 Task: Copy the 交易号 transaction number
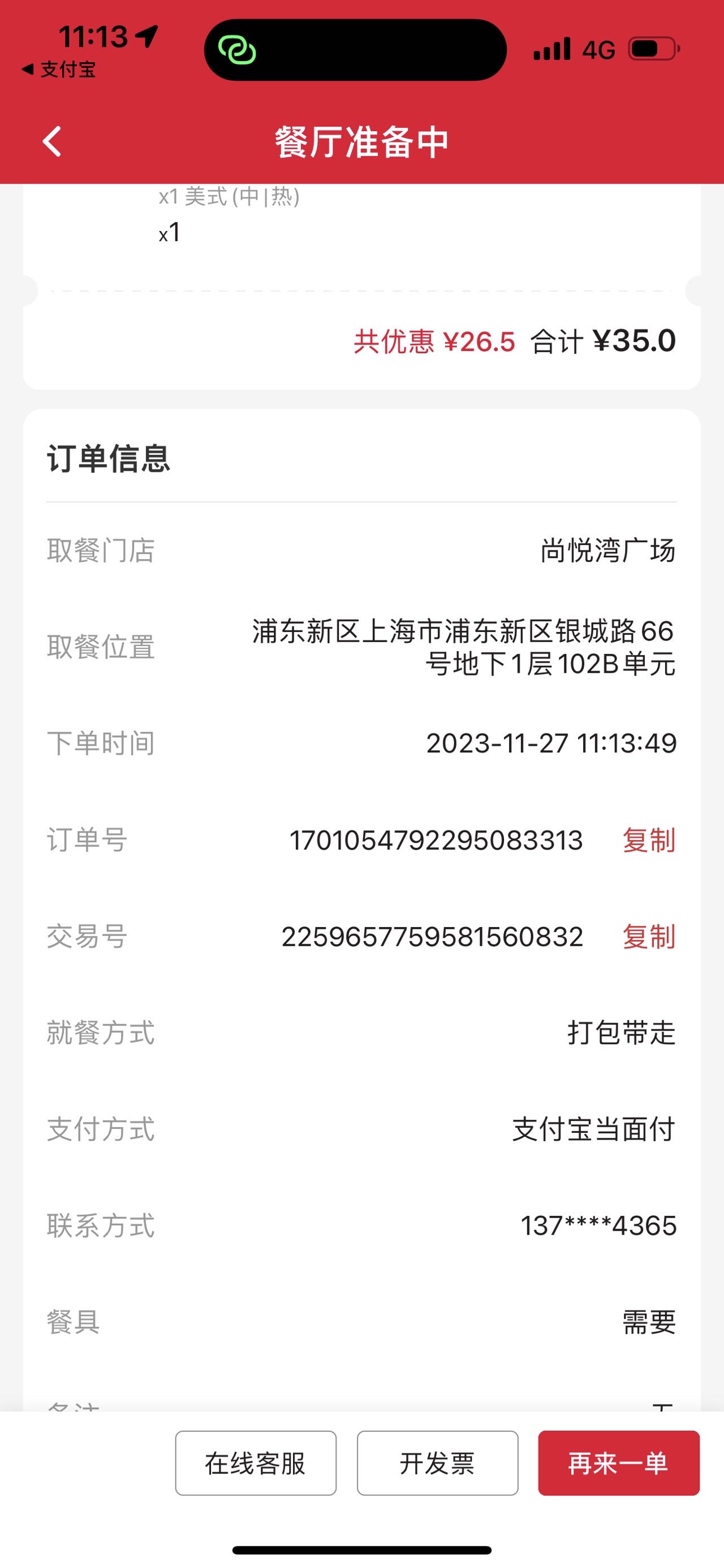click(x=649, y=937)
